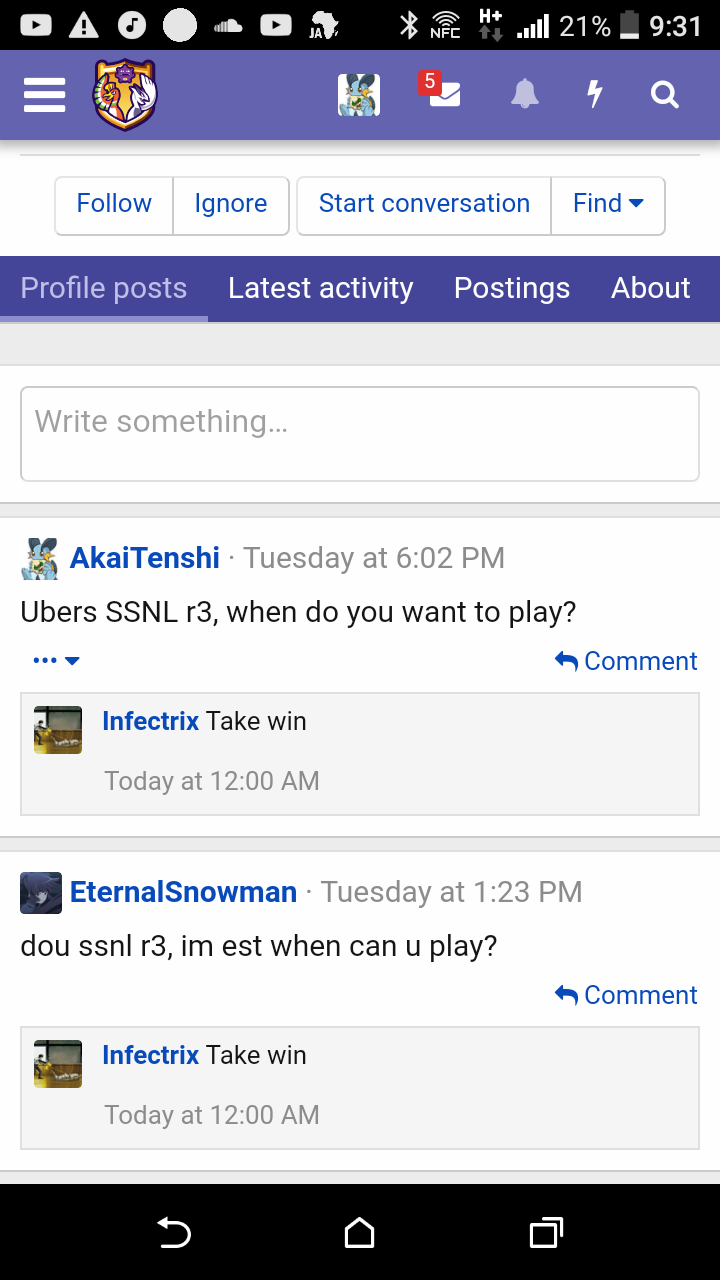This screenshot has width=720, height=1280.
Task: Expand the Find dropdown
Action: 608,204
